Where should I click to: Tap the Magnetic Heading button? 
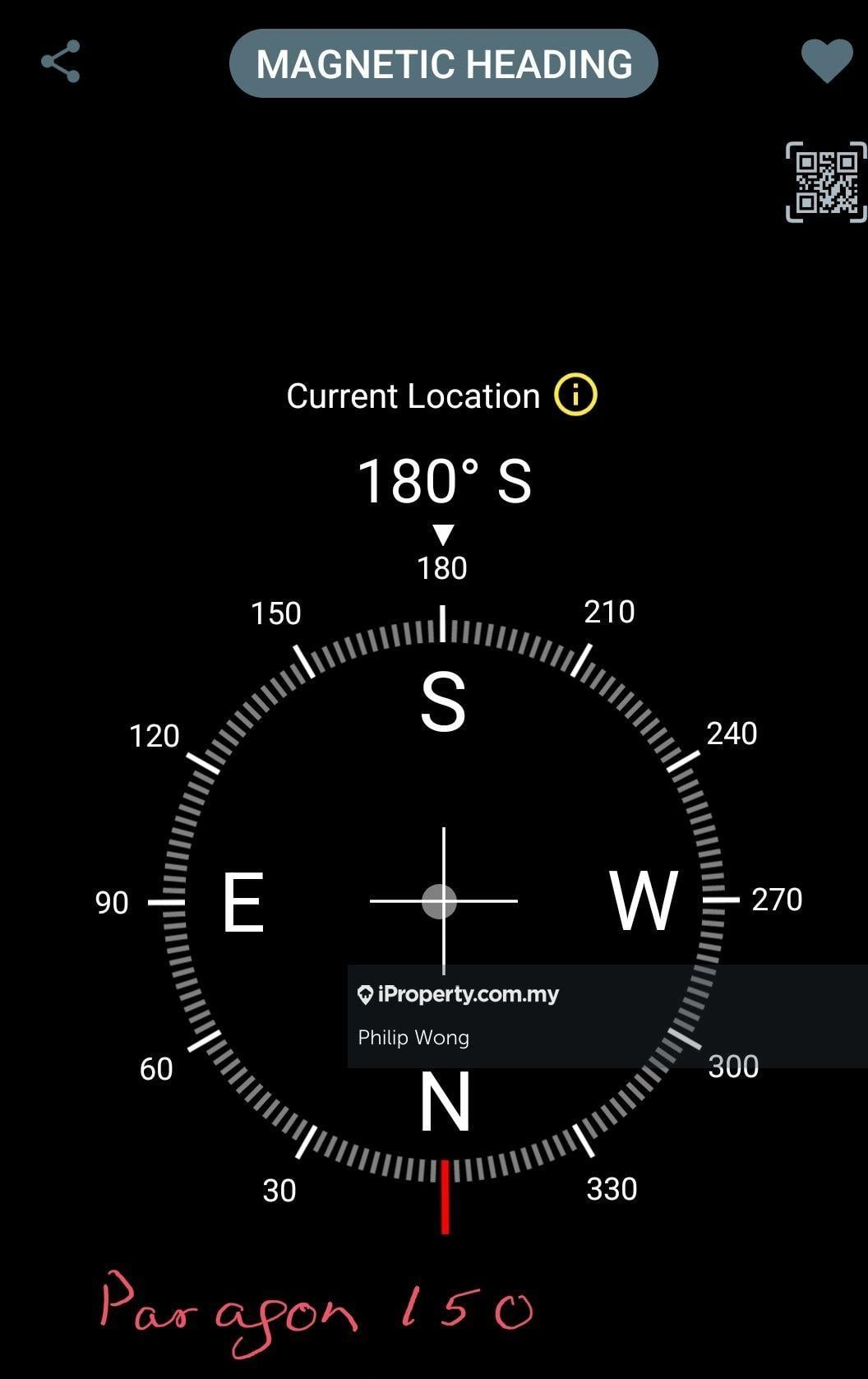click(444, 64)
